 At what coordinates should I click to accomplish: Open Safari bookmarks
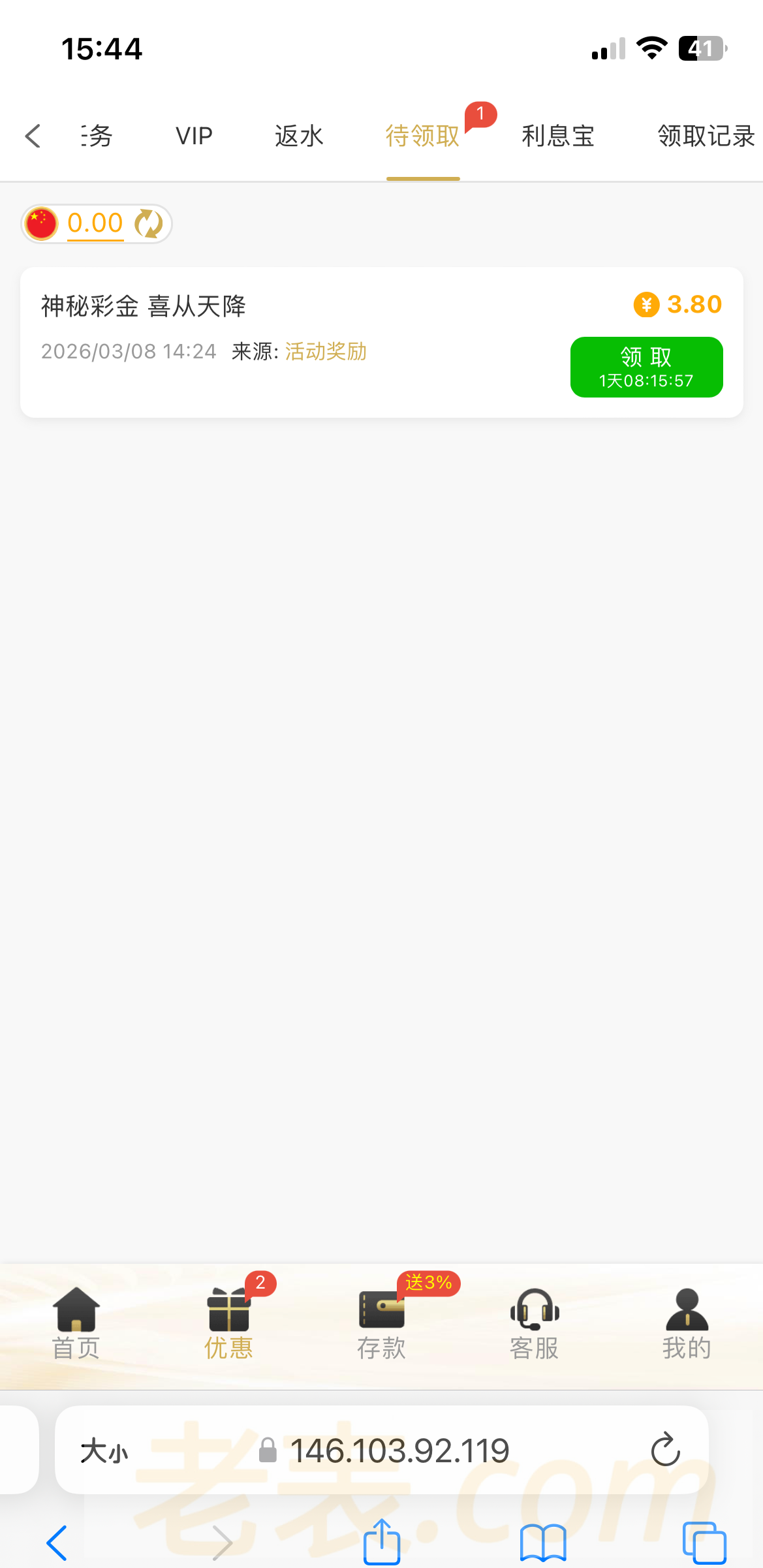(543, 1543)
